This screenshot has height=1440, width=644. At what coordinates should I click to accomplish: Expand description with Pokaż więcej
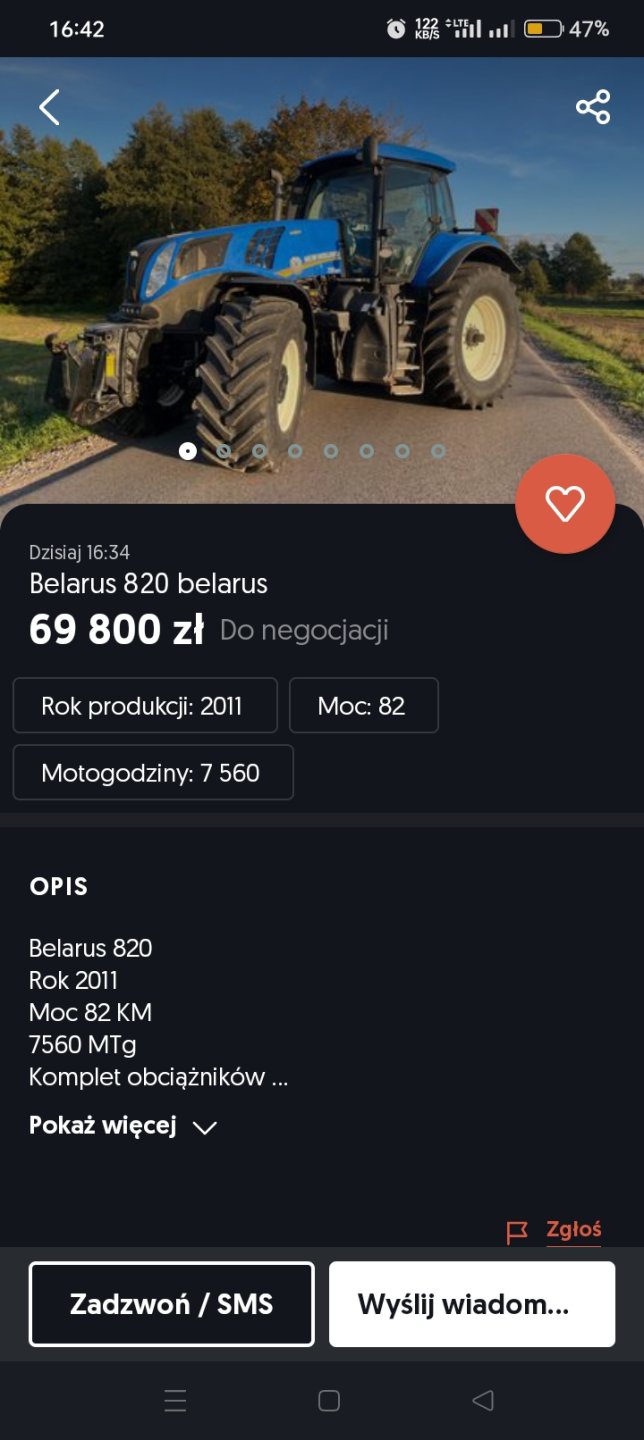123,1126
